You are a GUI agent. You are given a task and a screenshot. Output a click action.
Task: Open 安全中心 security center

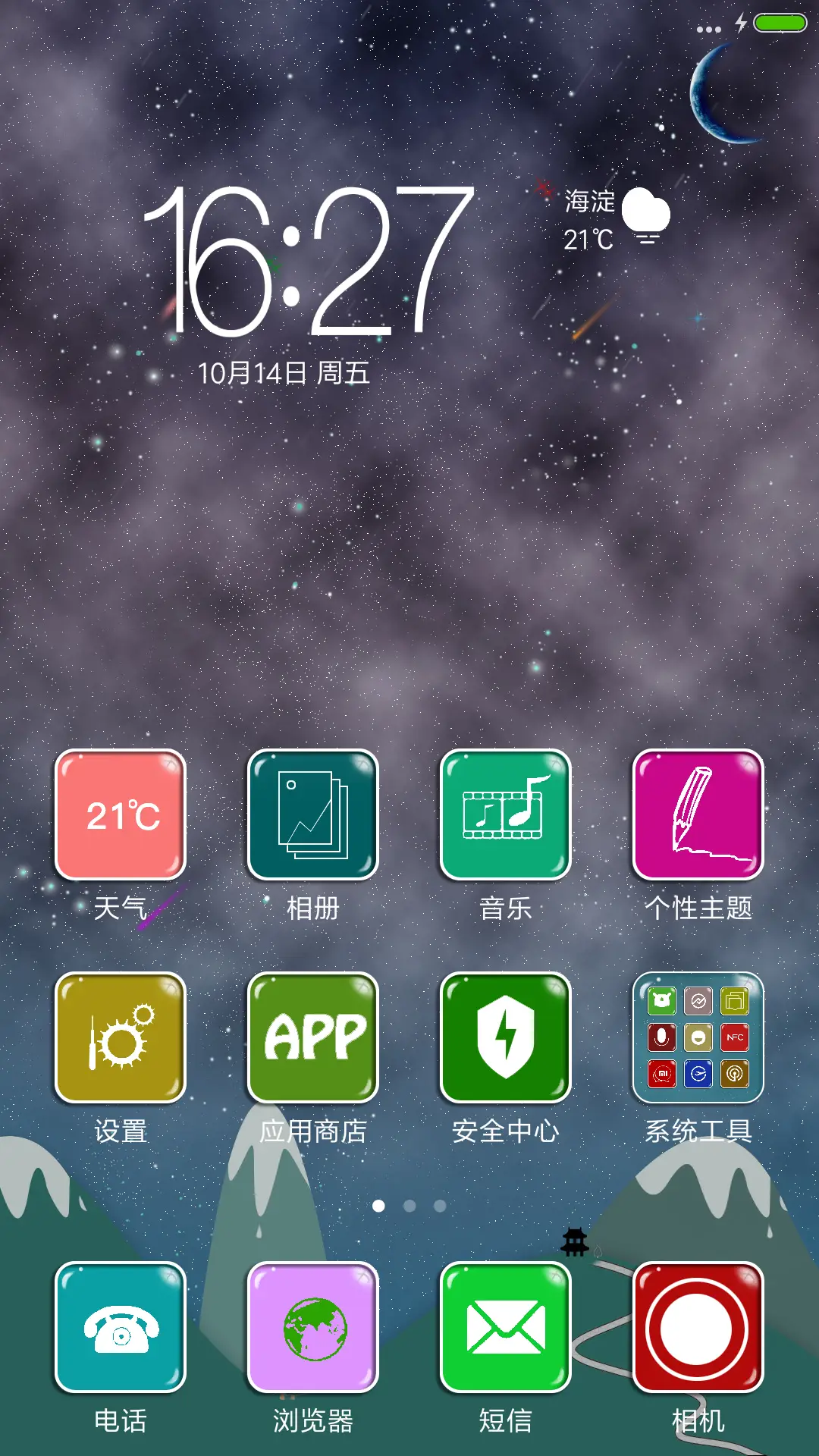click(506, 1037)
